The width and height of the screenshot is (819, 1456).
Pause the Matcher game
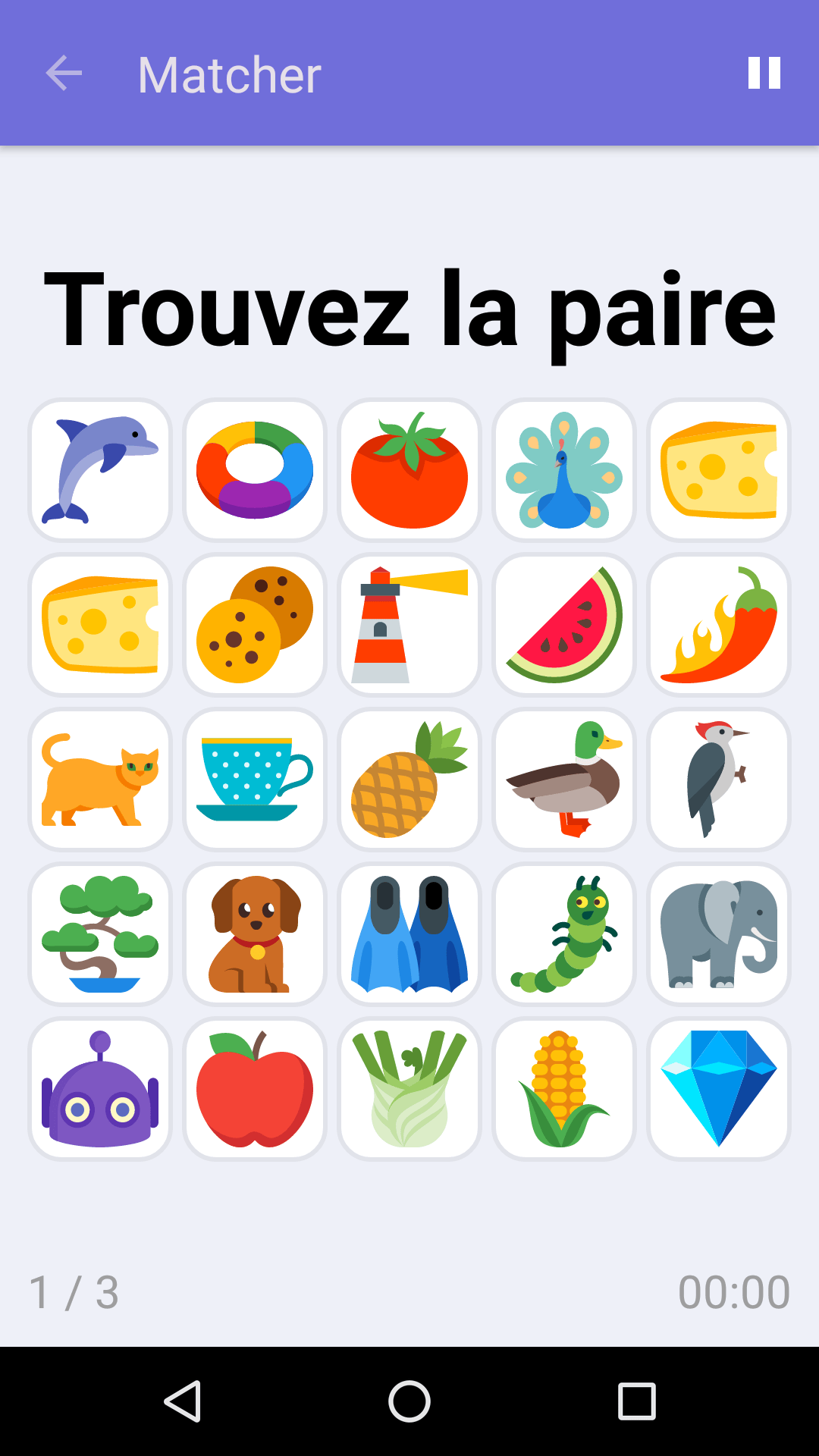coord(764,74)
